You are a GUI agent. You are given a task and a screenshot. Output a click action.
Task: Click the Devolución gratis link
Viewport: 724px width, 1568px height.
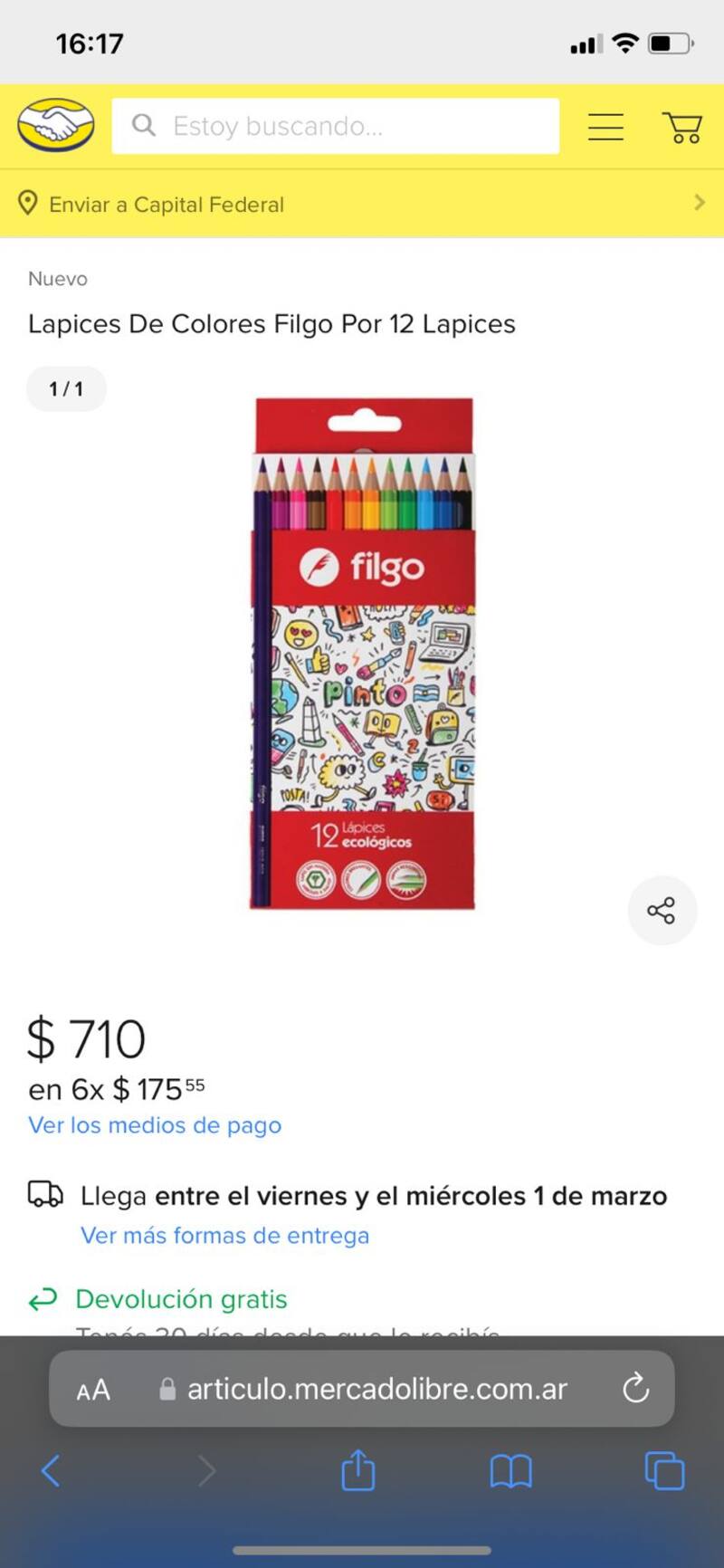point(181,1298)
